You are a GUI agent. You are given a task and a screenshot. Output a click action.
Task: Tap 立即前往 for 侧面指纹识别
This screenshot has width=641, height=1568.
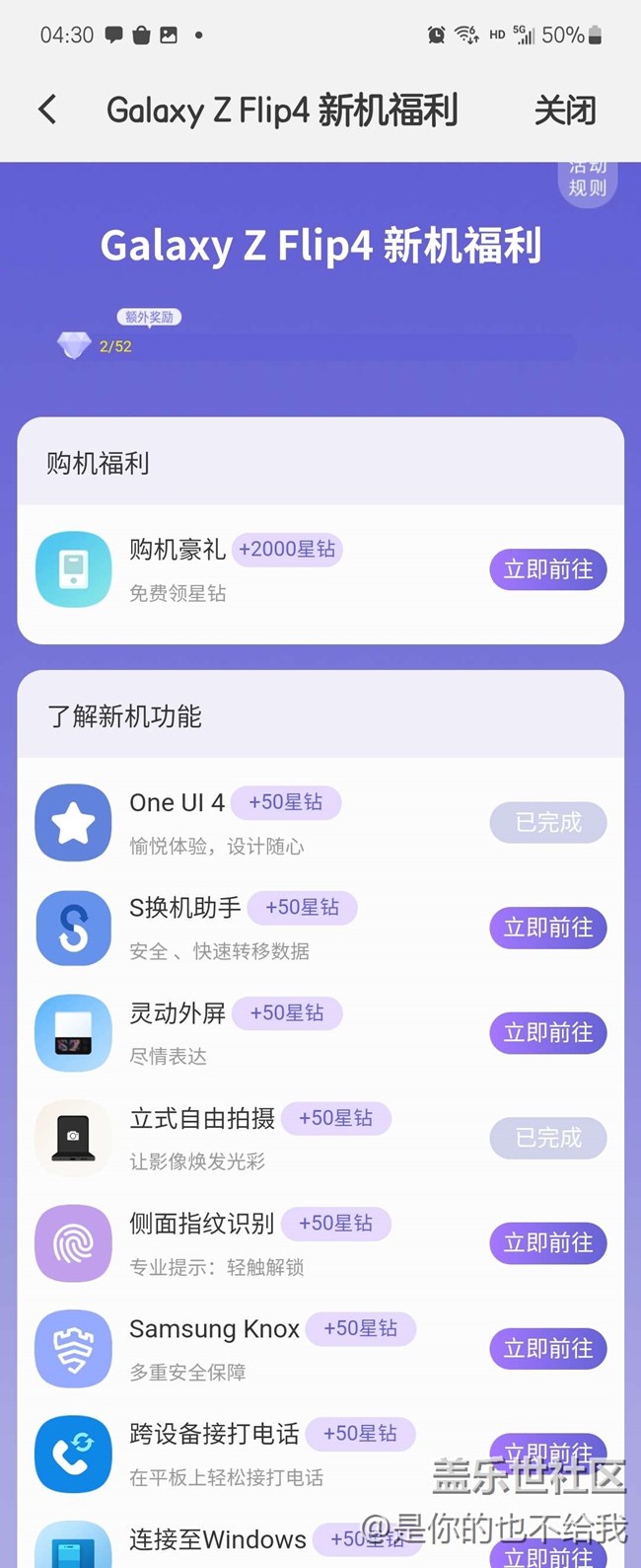click(x=548, y=1243)
